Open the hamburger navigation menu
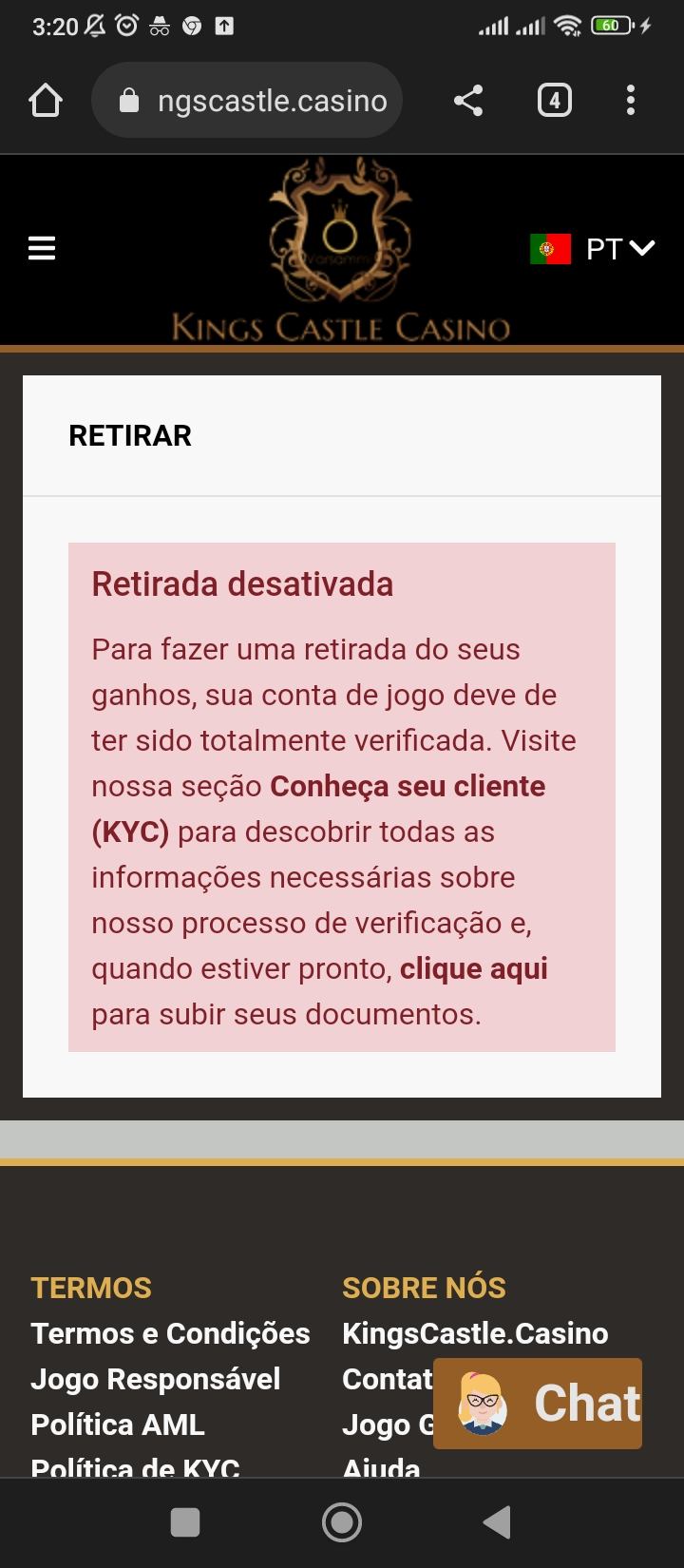 point(42,248)
